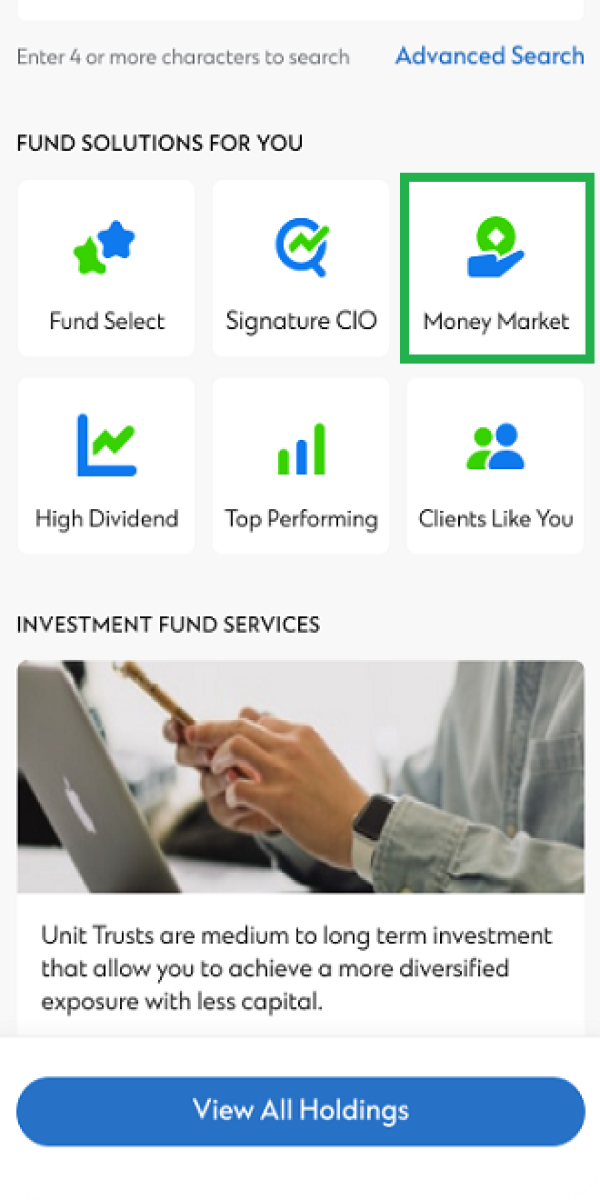Image resolution: width=600 pixels, height=1200 pixels.
Task: Open Advanced Search
Action: pyautogui.click(x=489, y=56)
